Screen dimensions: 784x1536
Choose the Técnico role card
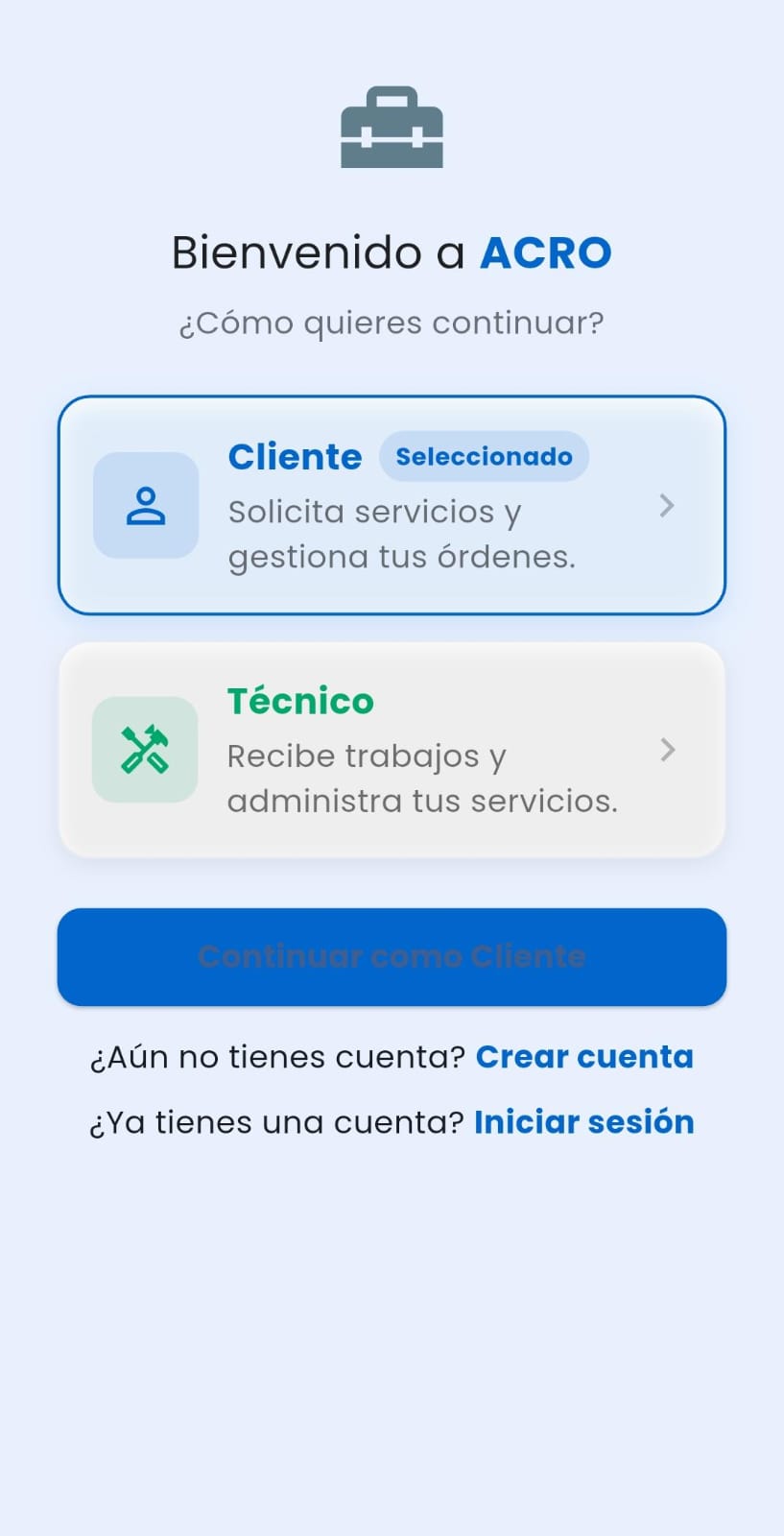coord(392,750)
